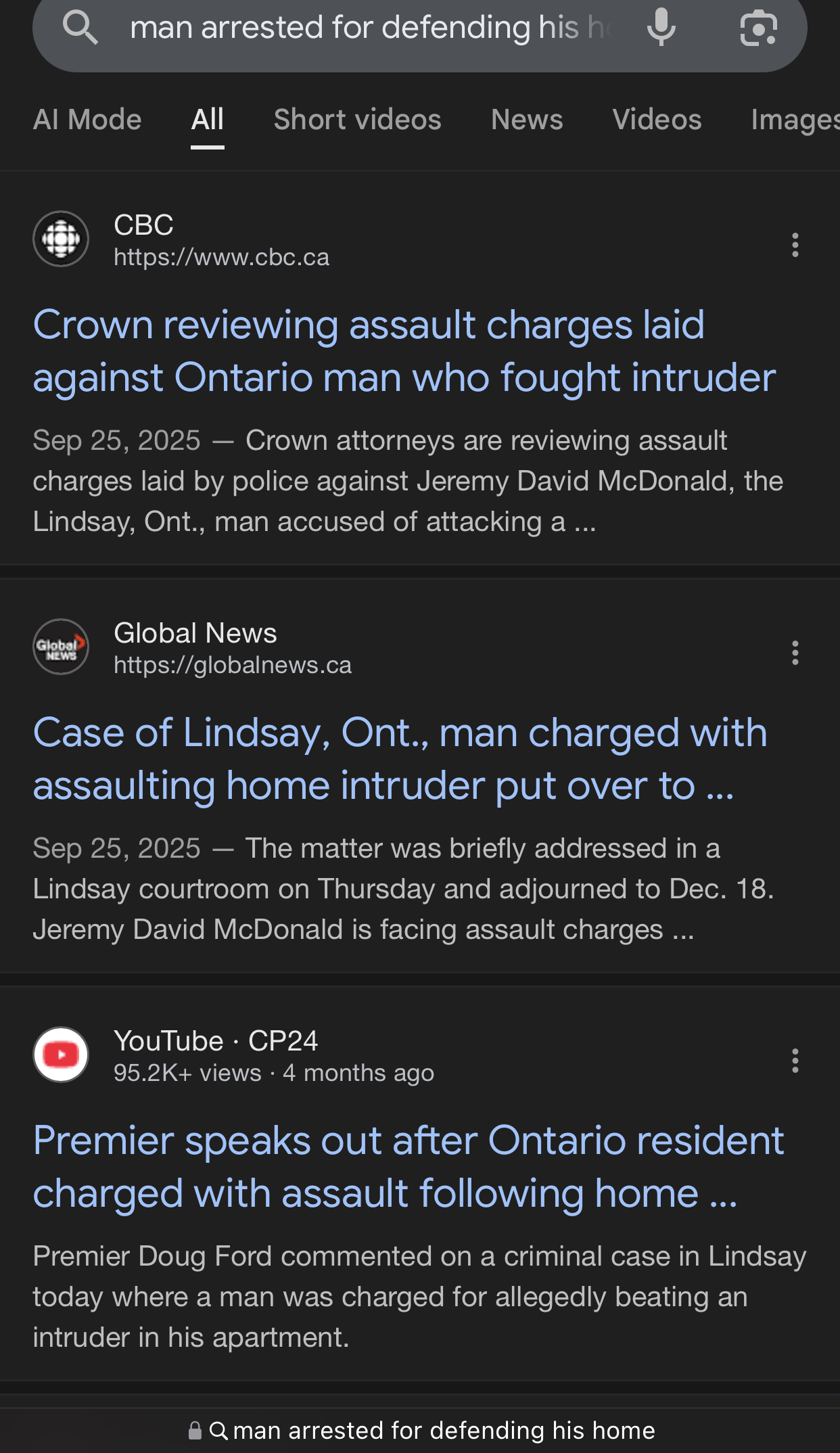Screen dimensions: 840x1453
Task: Open more options for Global News result
Action: (x=795, y=653)
